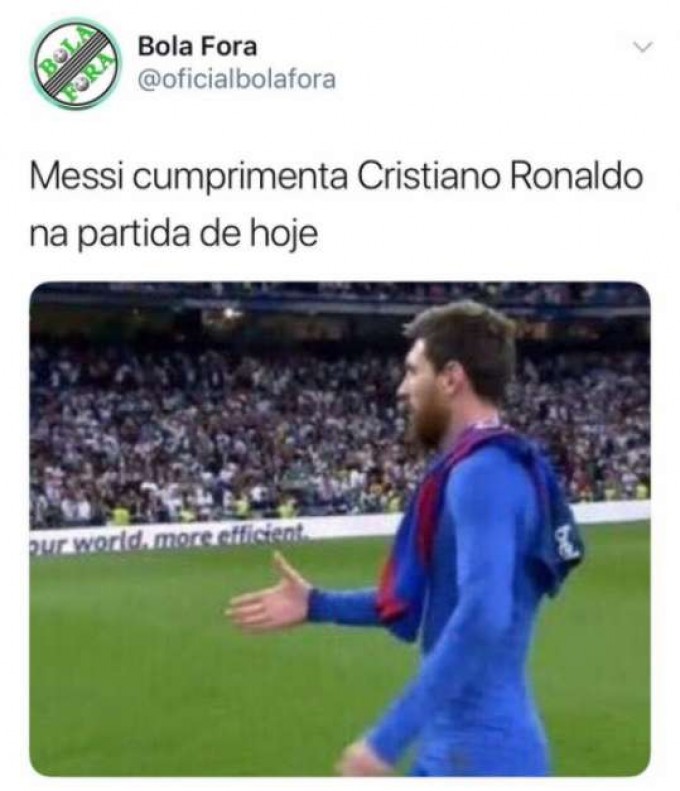The height and width of the screenshot is (791, 680).
Task: Open the tweet options chevron menu
Action: coord(644,47)
